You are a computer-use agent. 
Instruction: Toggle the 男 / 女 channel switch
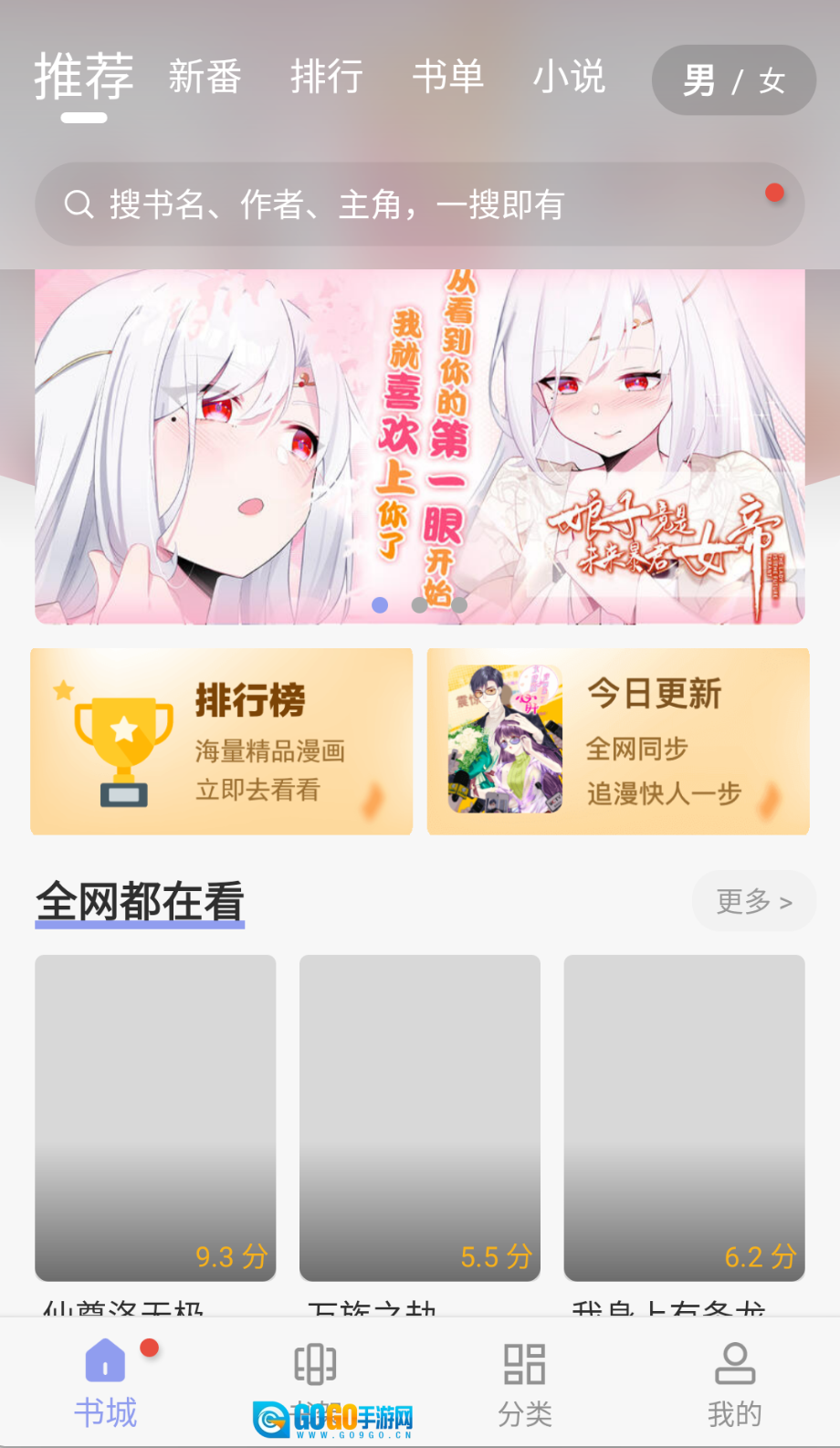pos(733,80)
